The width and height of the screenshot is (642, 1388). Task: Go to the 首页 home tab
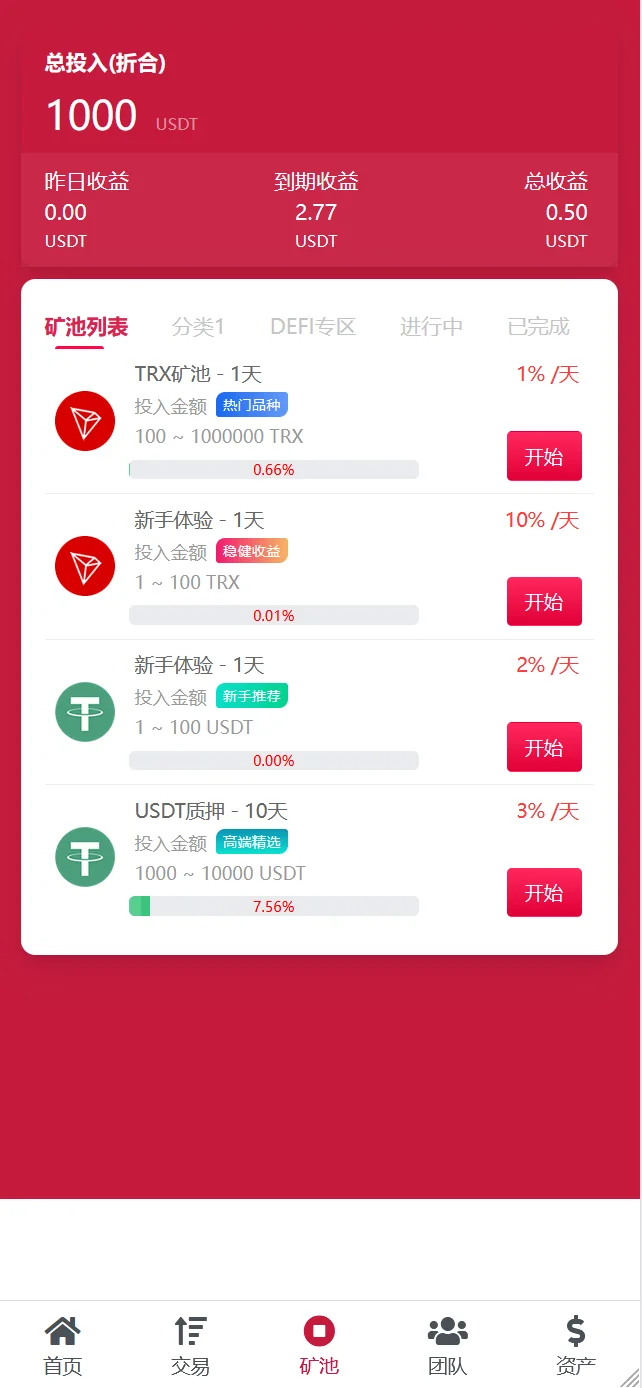tap(63, 1346)
